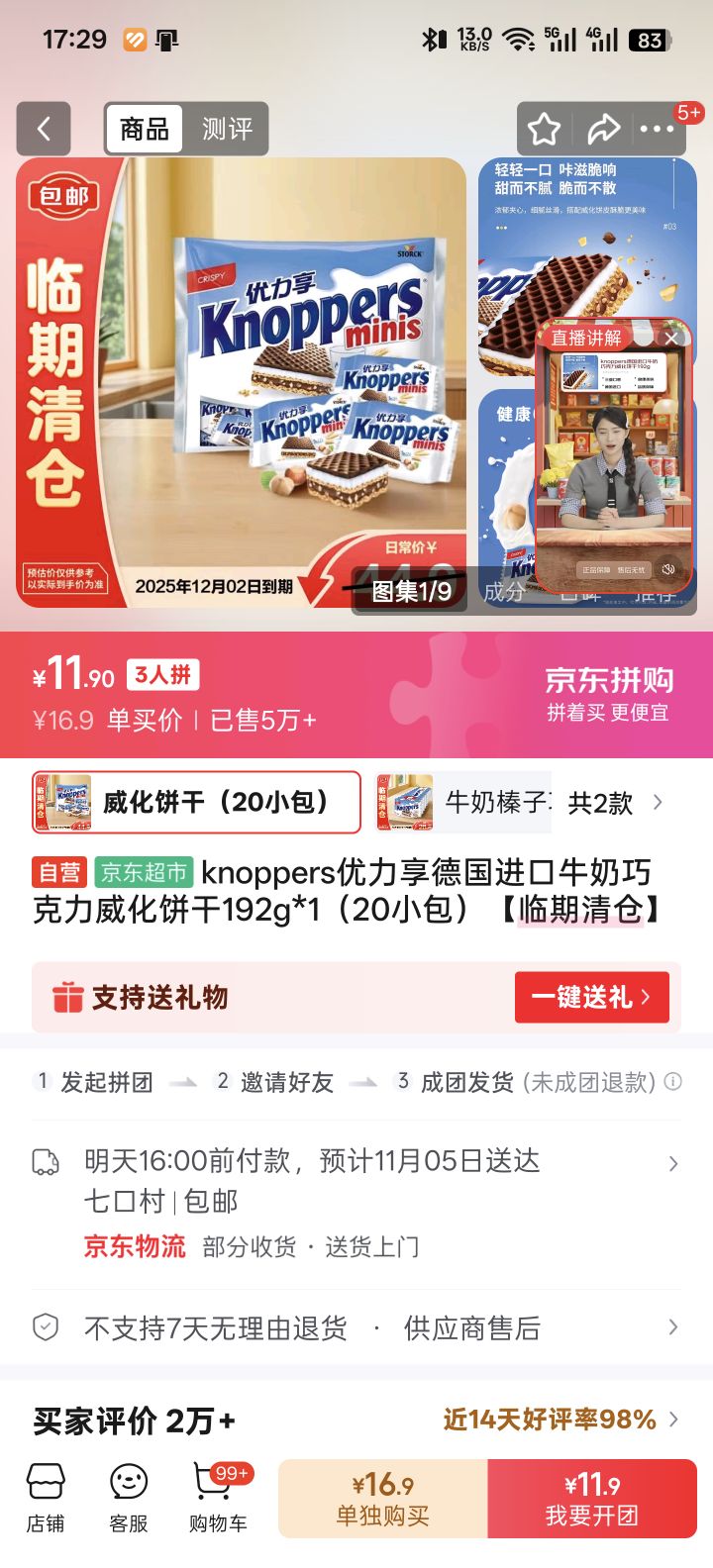Switch to the 测评 tab
The height and width of the screenshot is (1568, 713).
[x=228, y=130]
